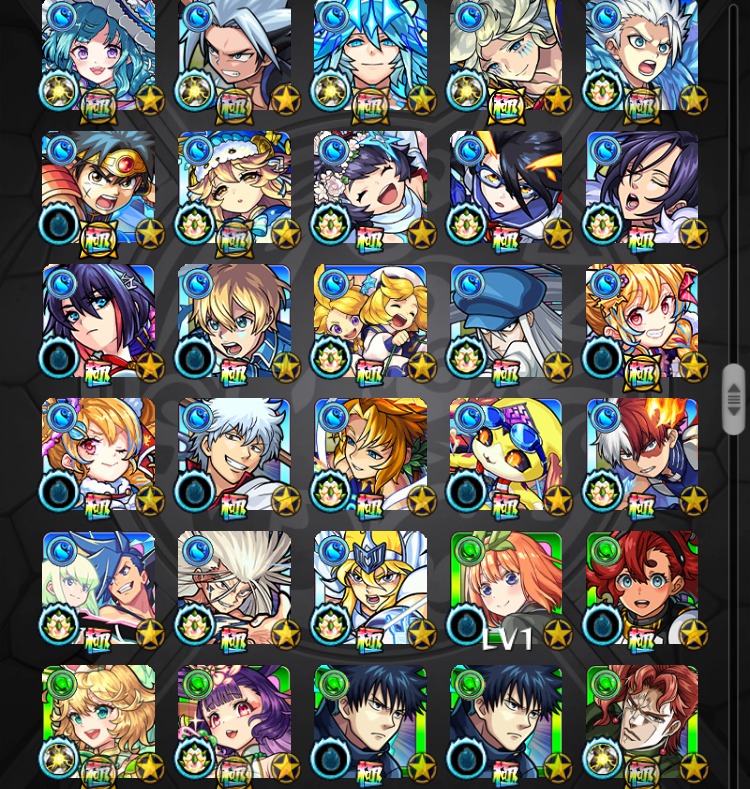Choose the orange-haired girl marked Lv1
Screen dimensions: 750x789
coord(506,588)
